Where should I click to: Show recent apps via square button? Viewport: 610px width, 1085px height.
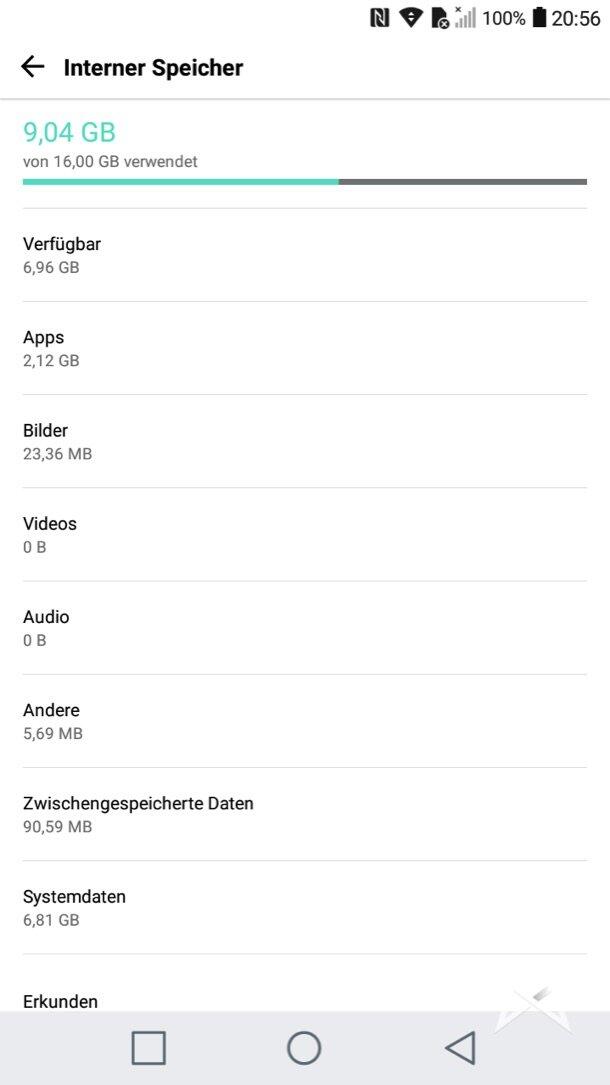click(x=149, y=1048)
